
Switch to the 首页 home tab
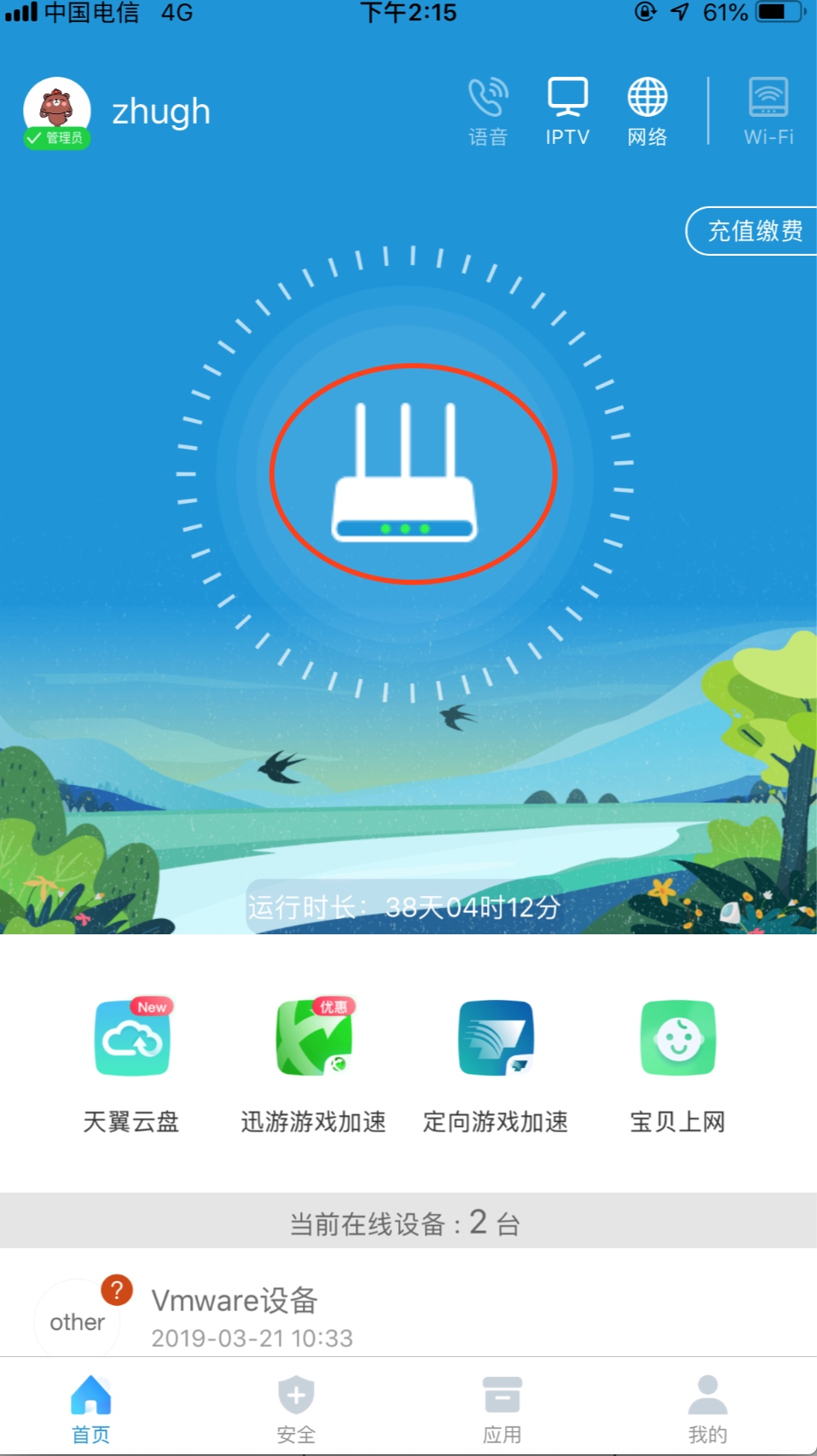(91, 1408)
